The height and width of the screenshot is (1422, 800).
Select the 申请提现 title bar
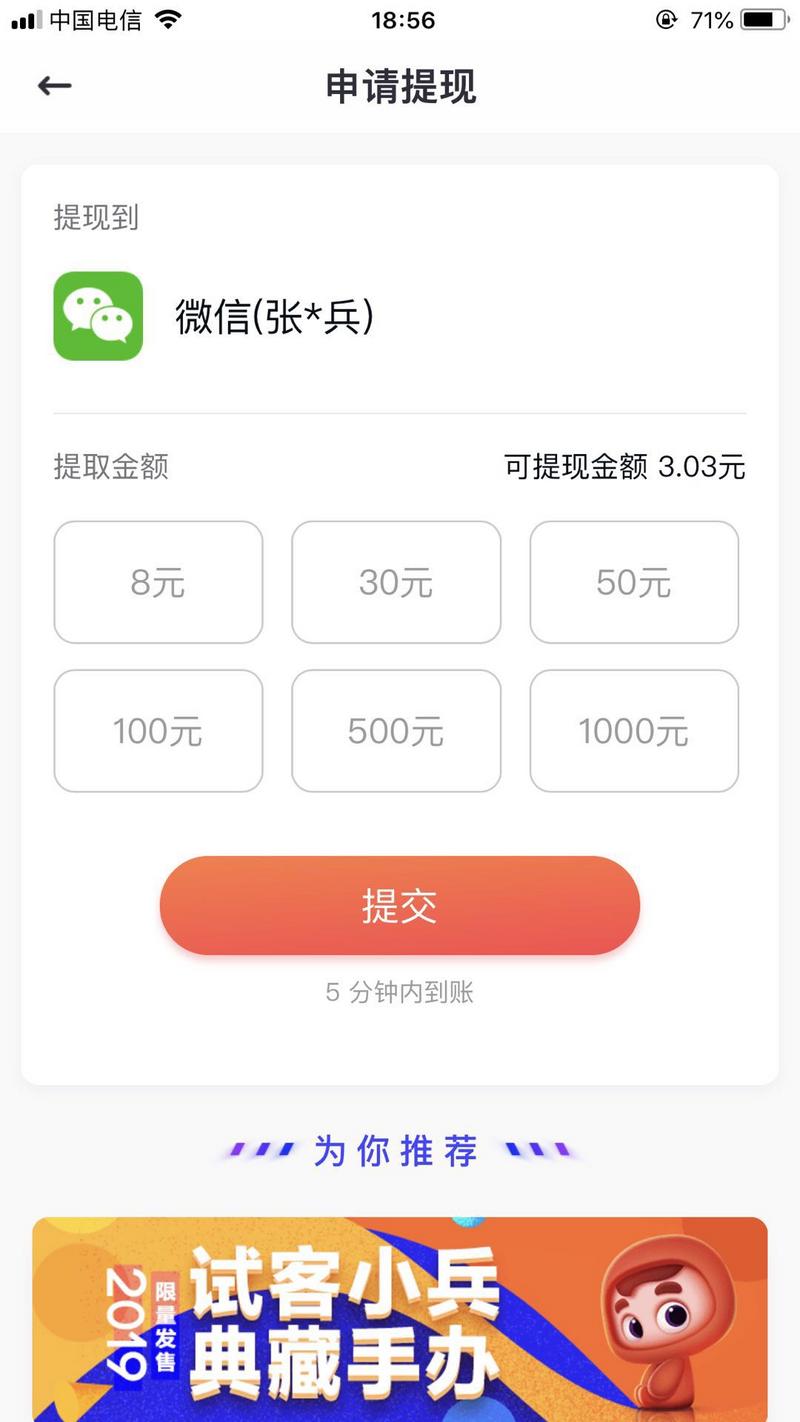click(x=399, y=88)
